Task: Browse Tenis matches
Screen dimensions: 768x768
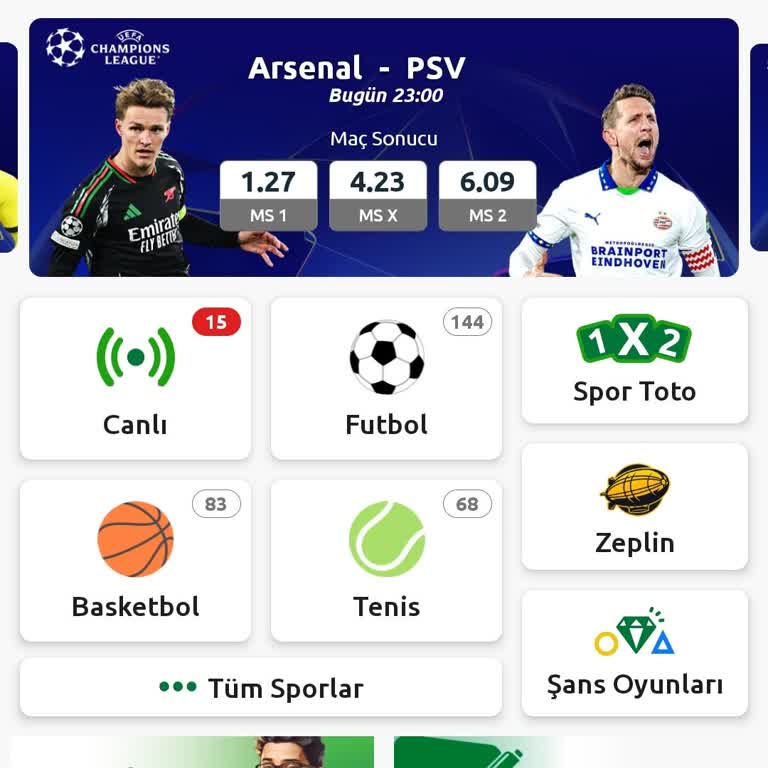Action: [x=386, y=560]
